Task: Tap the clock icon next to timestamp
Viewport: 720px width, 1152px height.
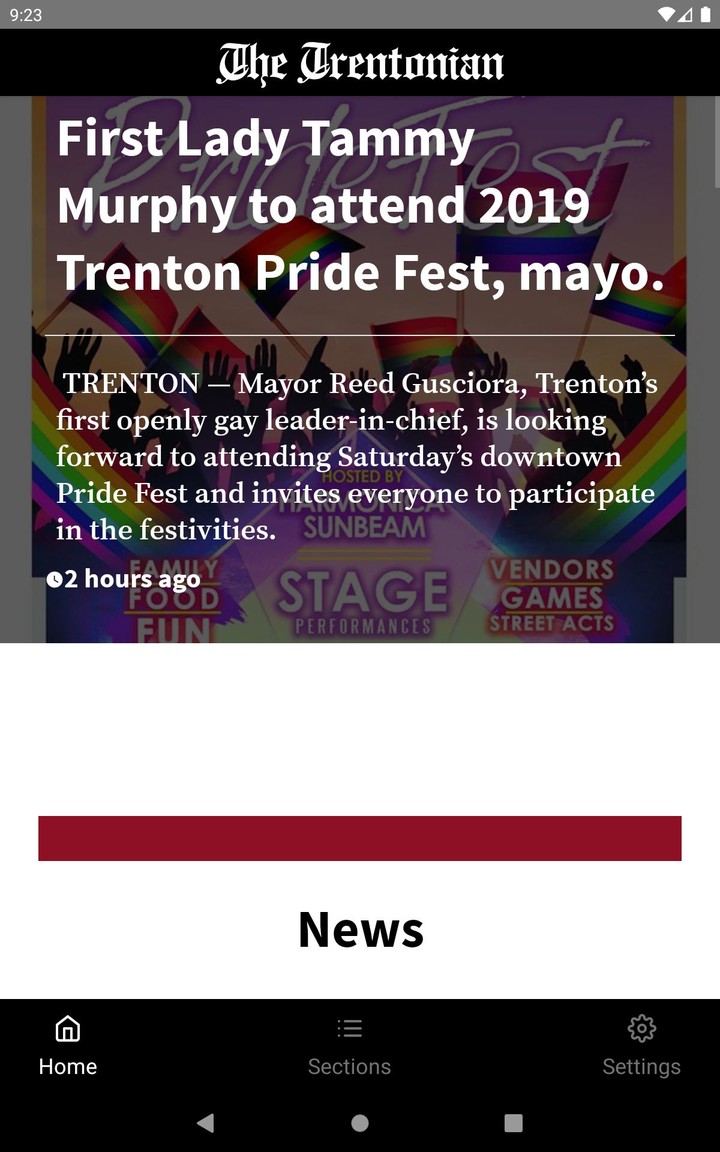Action: tap(55, 578)
